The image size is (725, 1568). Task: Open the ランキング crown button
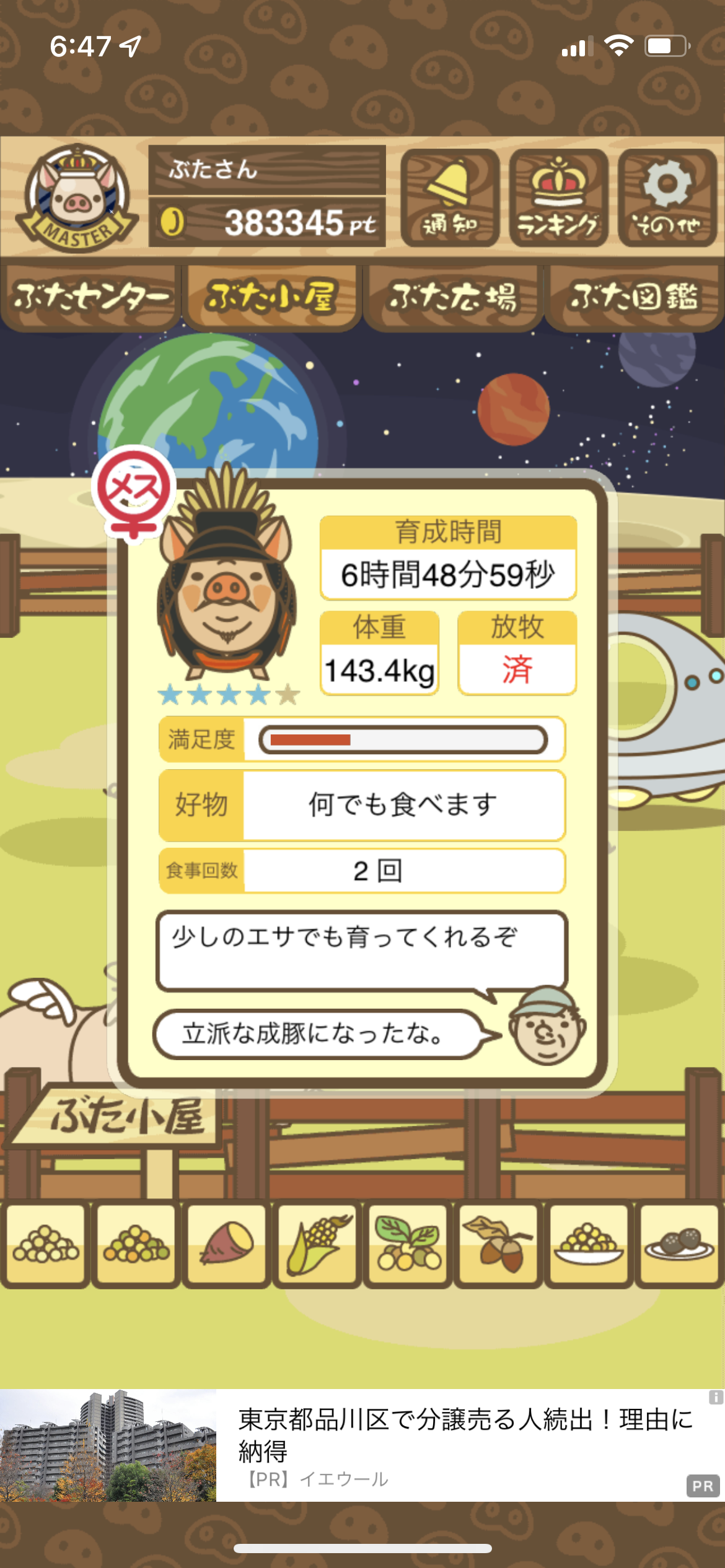click(558, 198)
